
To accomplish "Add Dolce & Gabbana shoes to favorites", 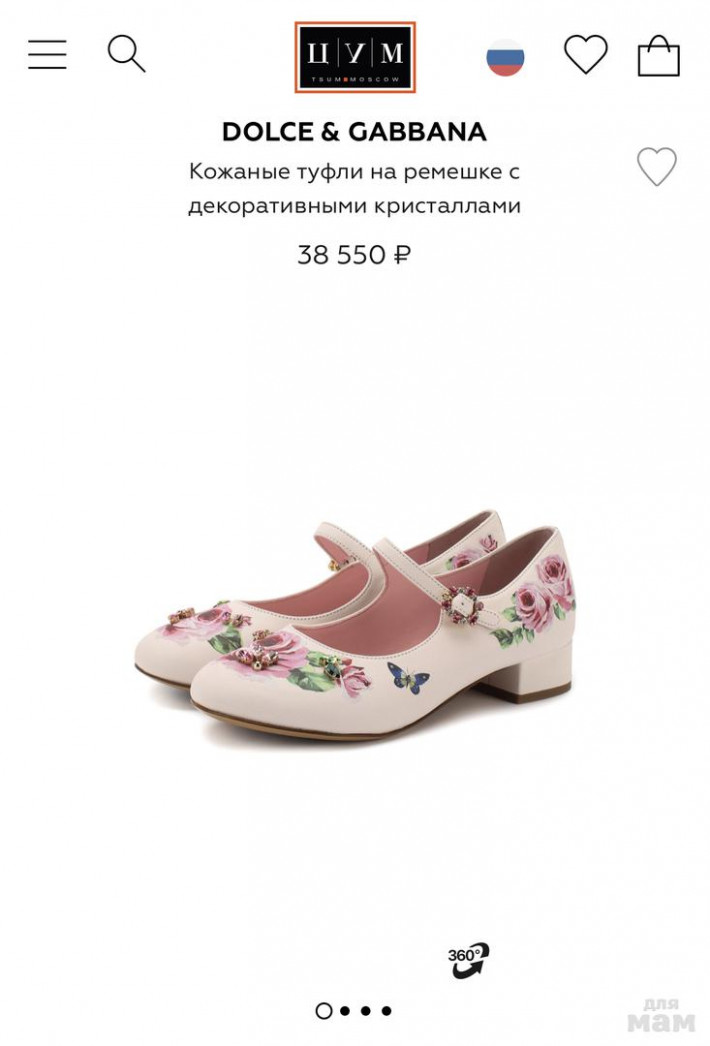I will [x=657, y=166].
